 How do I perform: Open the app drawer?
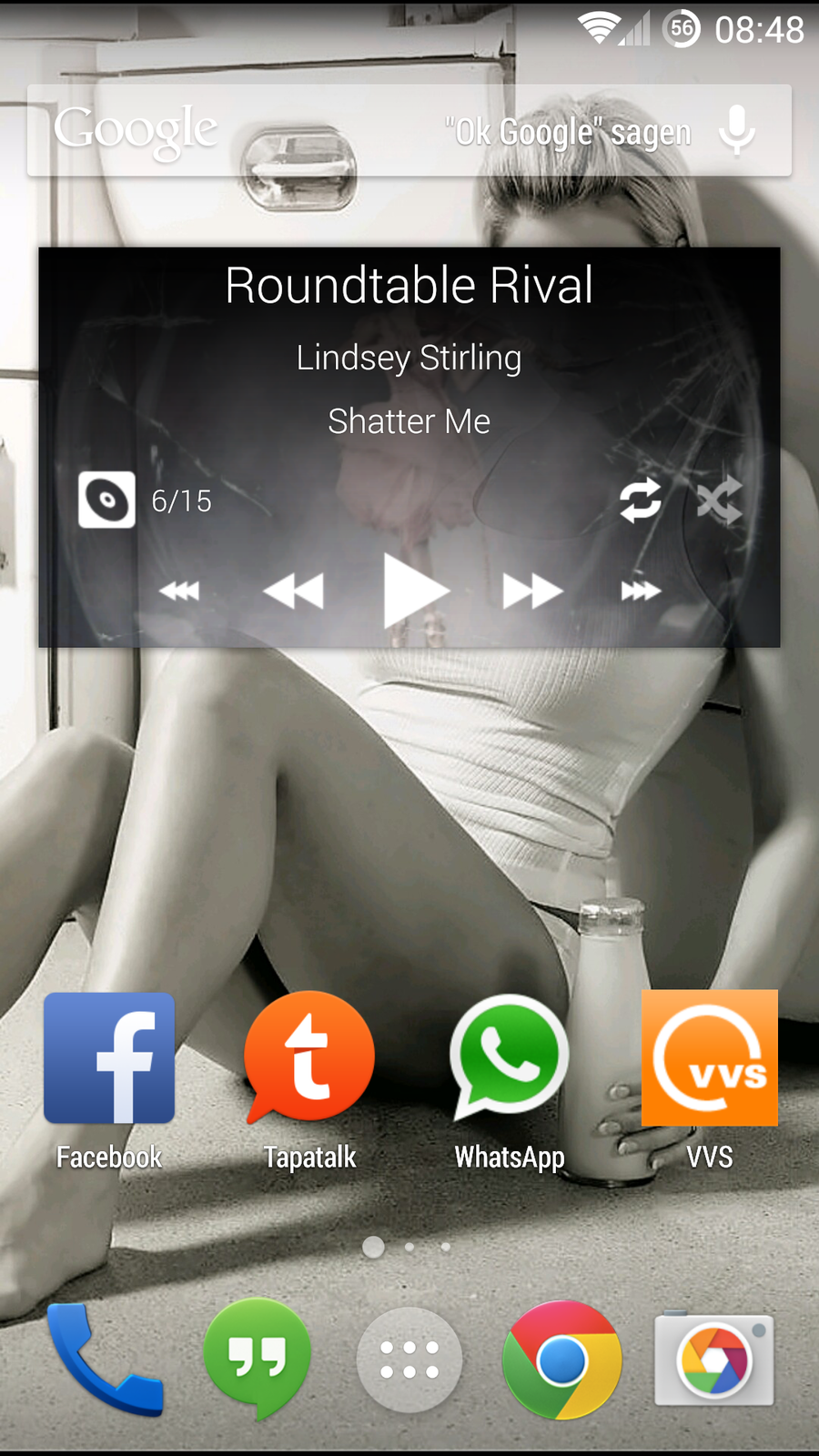click(409, 1360)
